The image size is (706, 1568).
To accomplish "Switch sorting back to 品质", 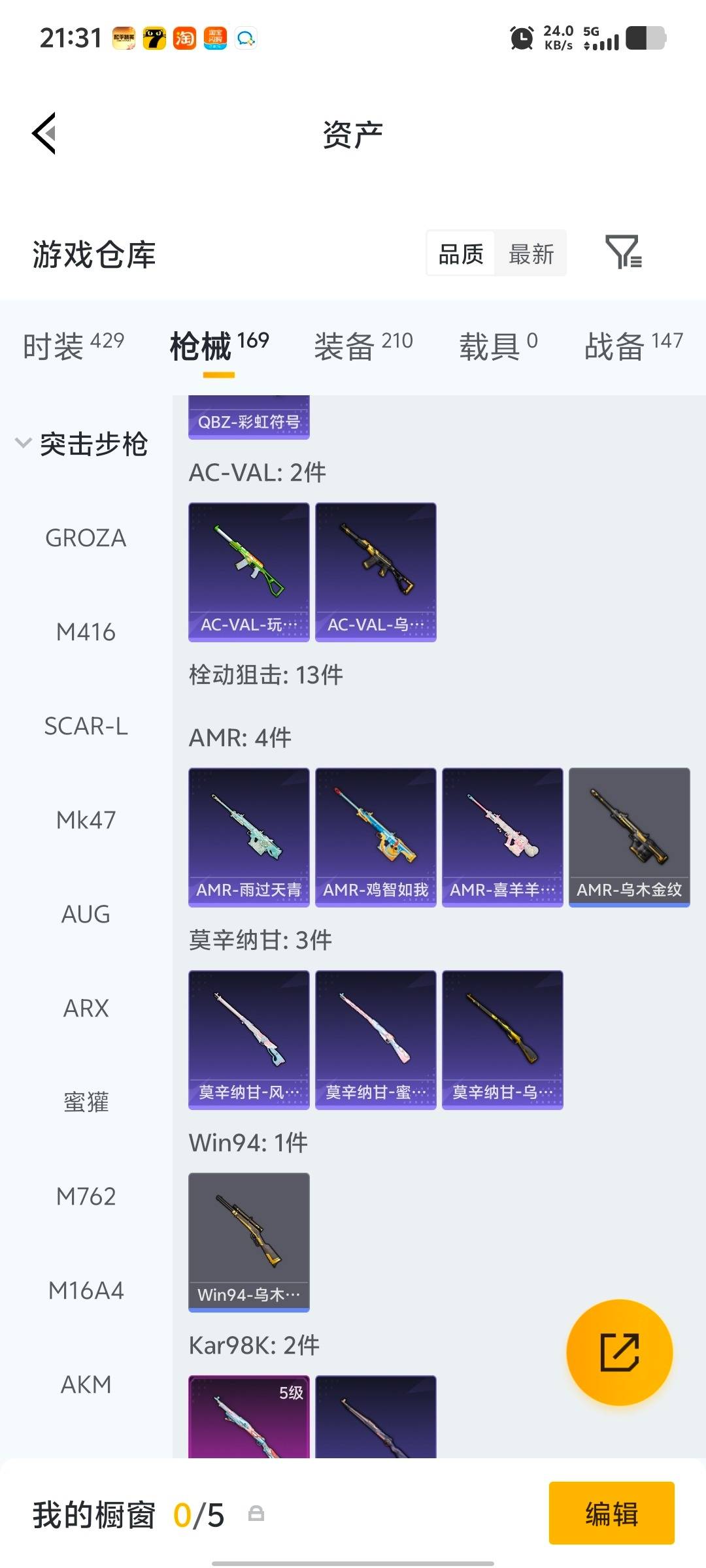I will click(460, 253).
